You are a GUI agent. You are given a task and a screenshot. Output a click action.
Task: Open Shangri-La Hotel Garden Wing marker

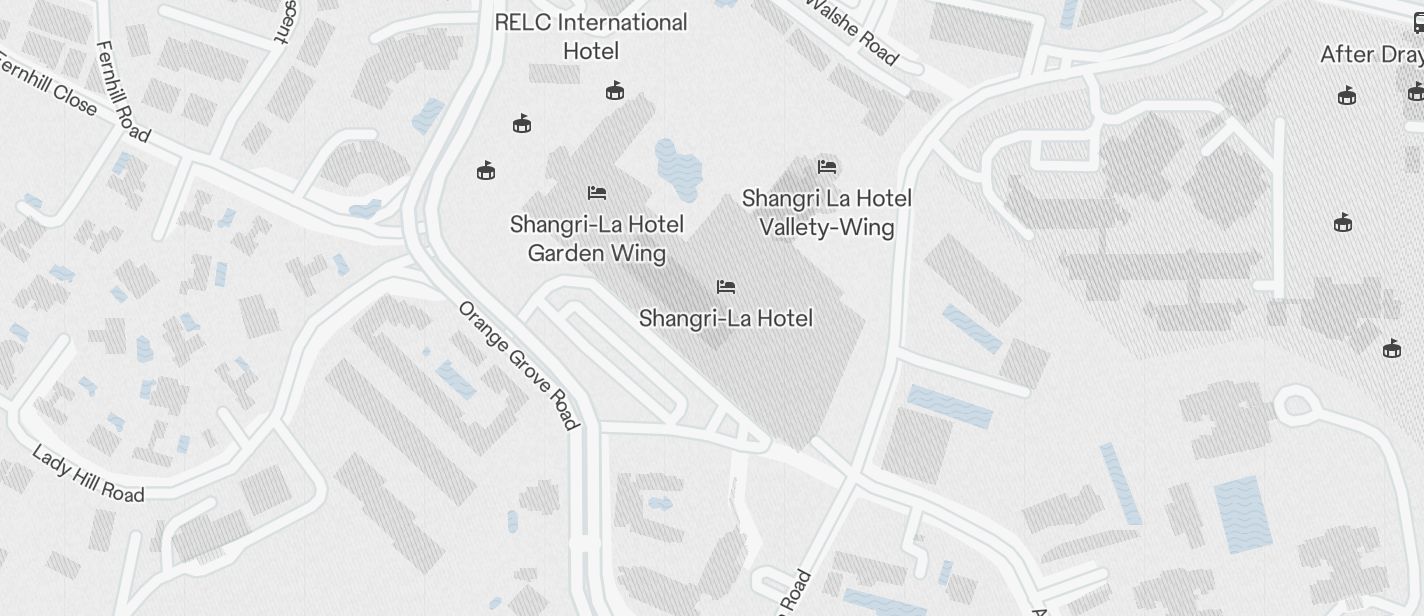click(x=597, y=193)
